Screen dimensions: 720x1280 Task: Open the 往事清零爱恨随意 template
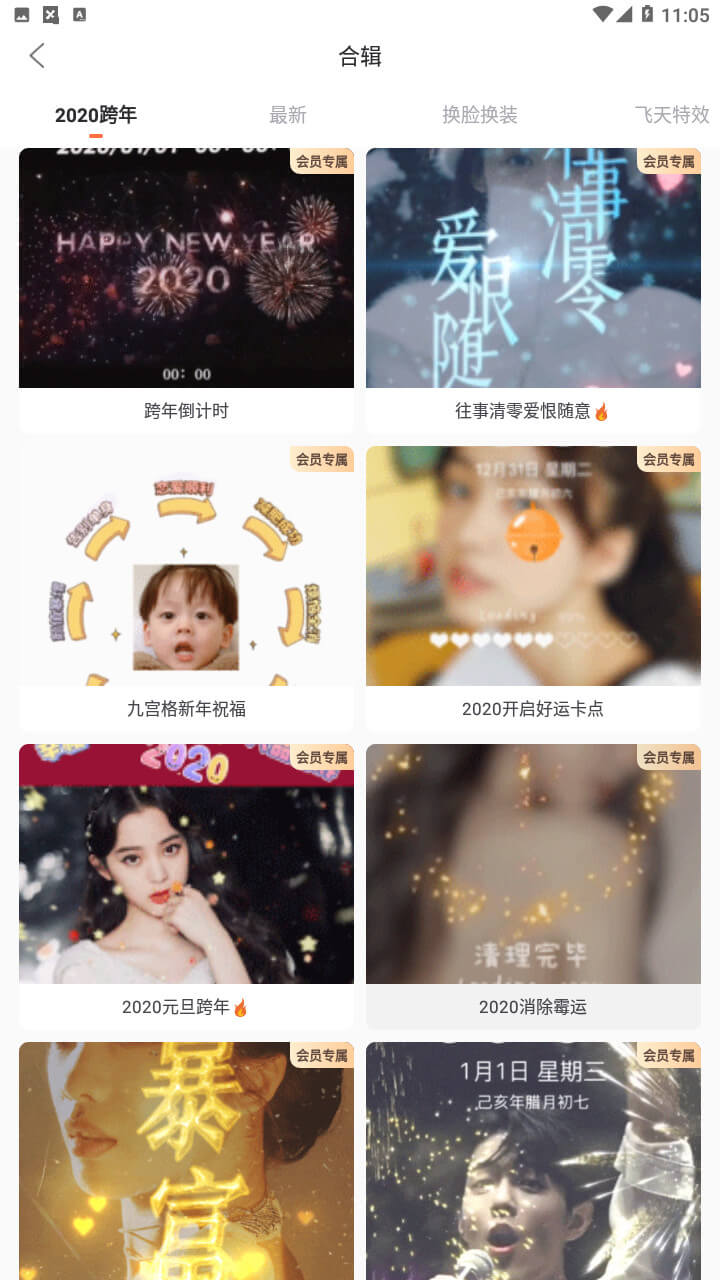tap(533, 290)
